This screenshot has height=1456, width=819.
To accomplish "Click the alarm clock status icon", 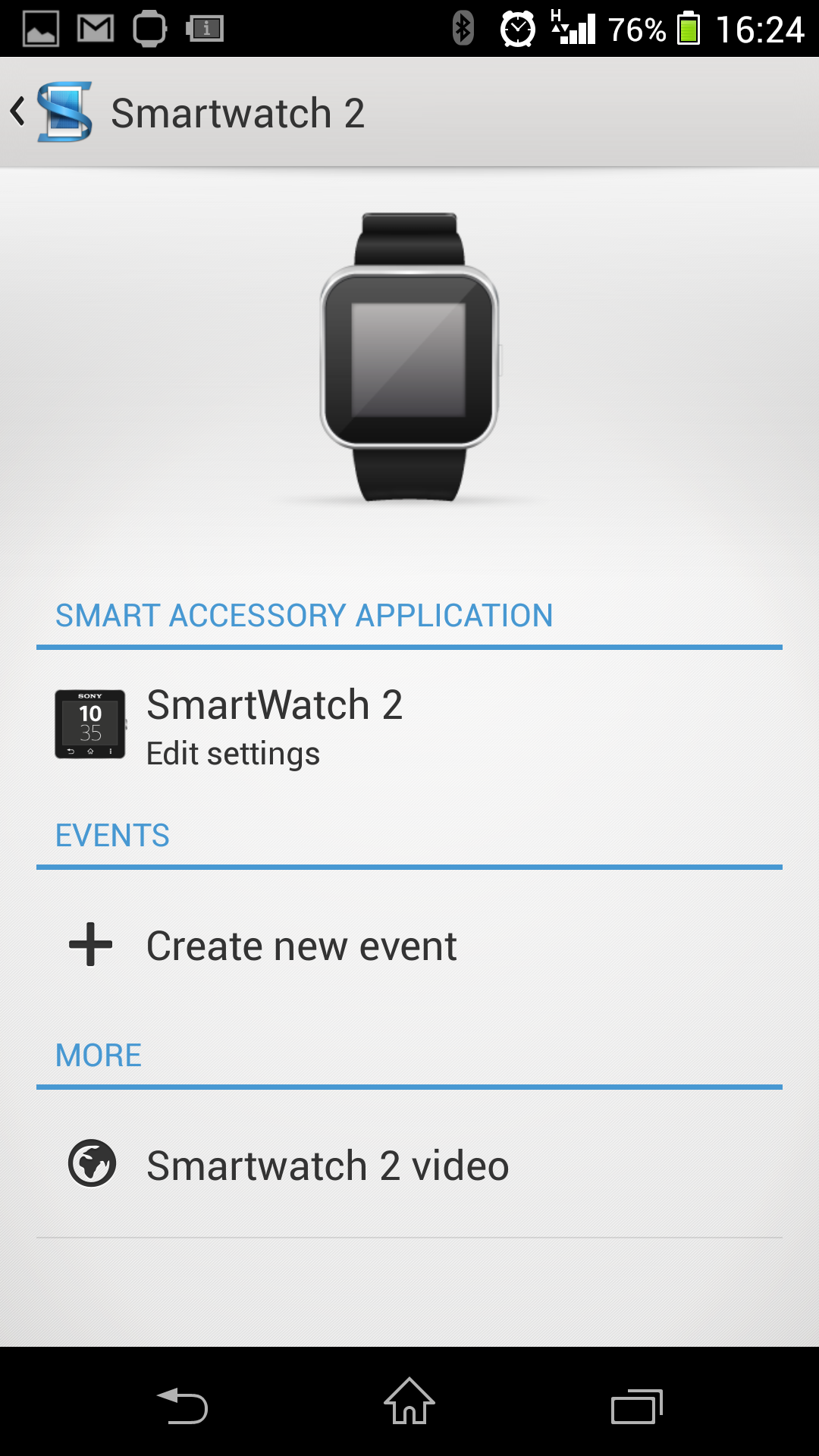I will coord(517,27).
